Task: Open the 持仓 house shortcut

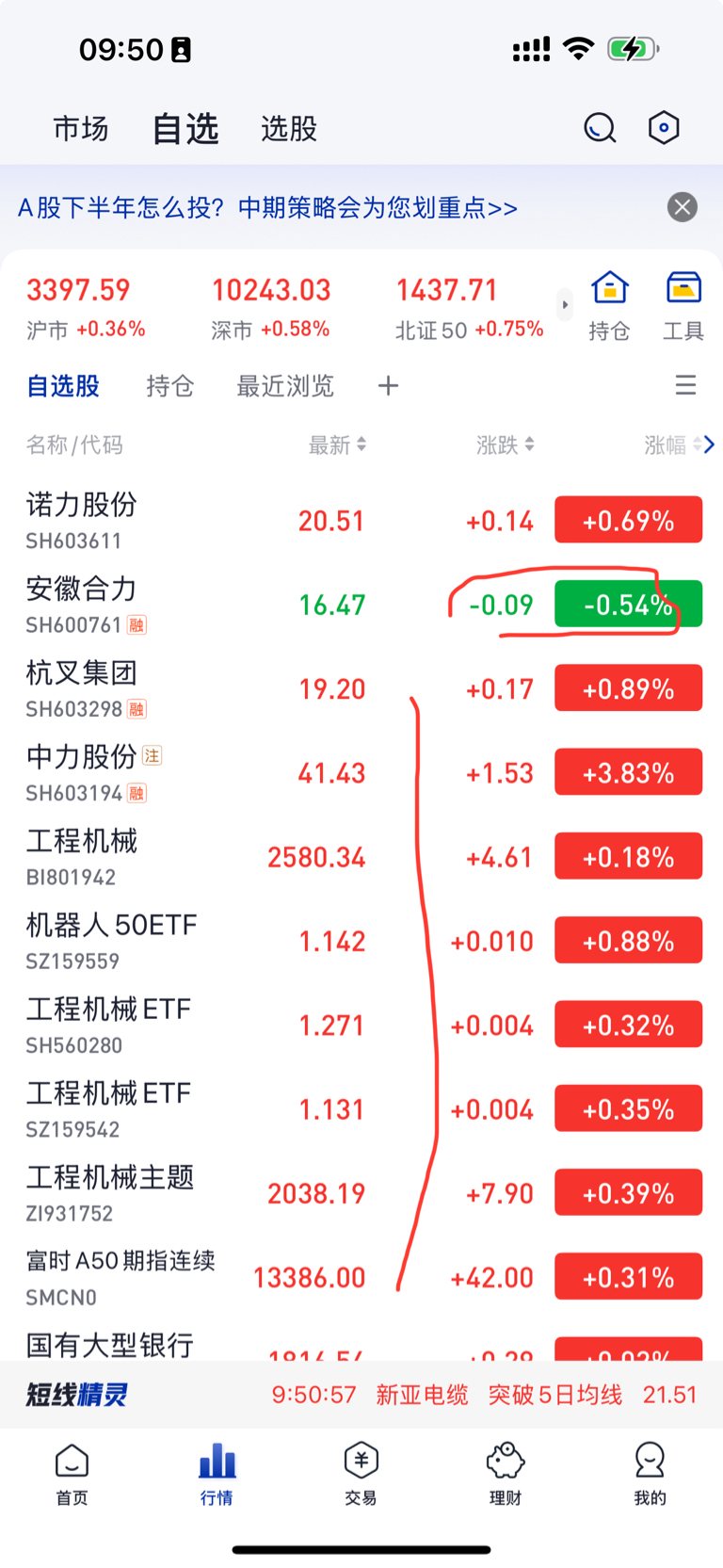Action: pos(609,306)
